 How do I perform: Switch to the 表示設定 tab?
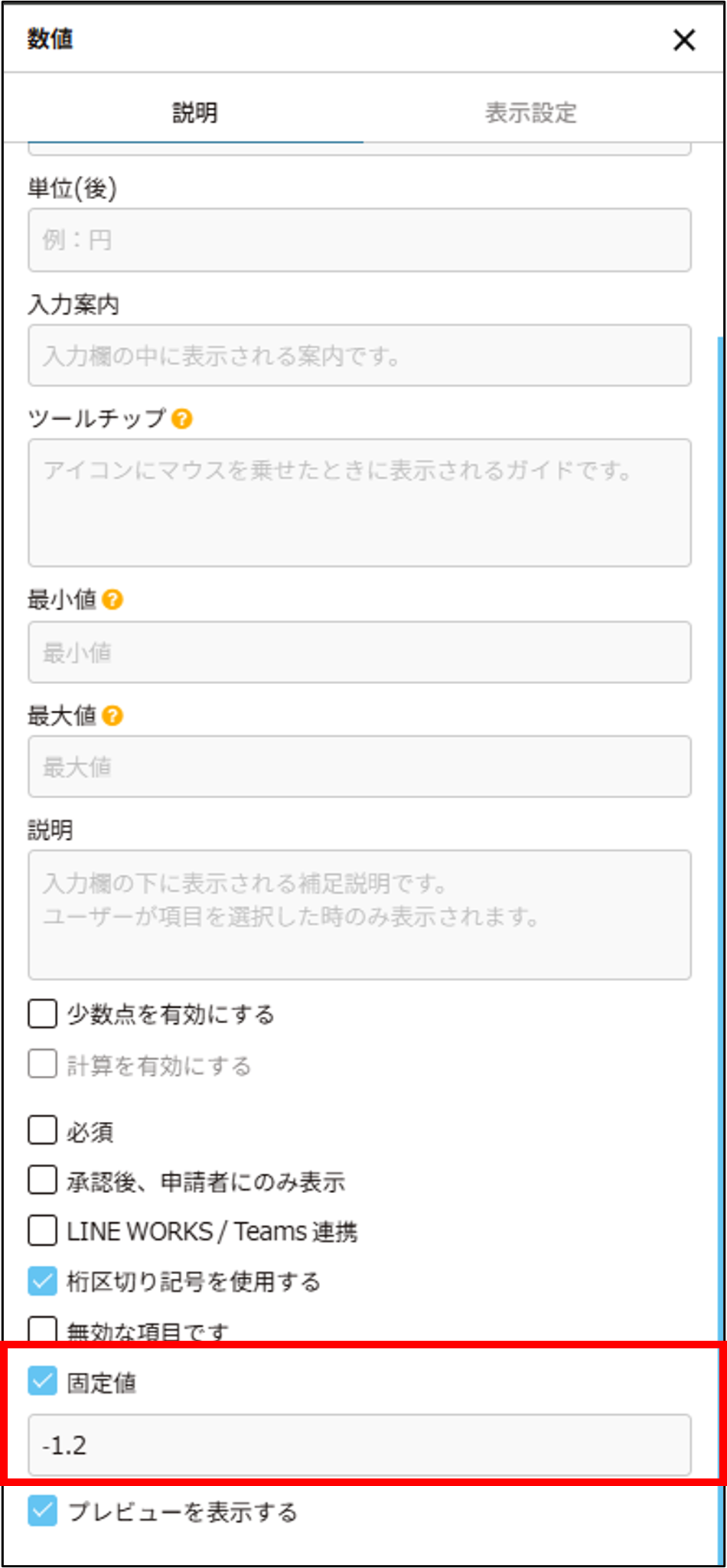[530, 112]
